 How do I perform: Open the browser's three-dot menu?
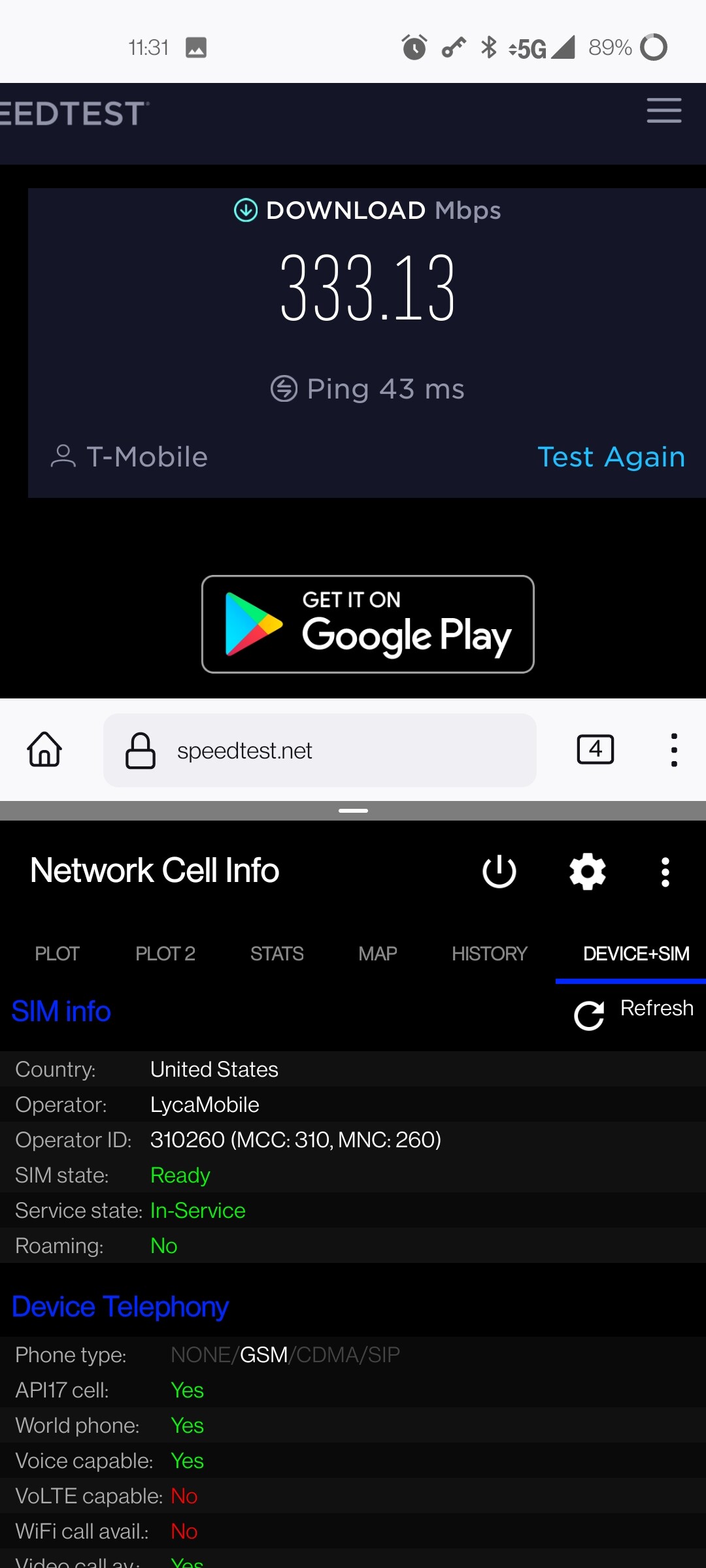(x=674, y=749)
